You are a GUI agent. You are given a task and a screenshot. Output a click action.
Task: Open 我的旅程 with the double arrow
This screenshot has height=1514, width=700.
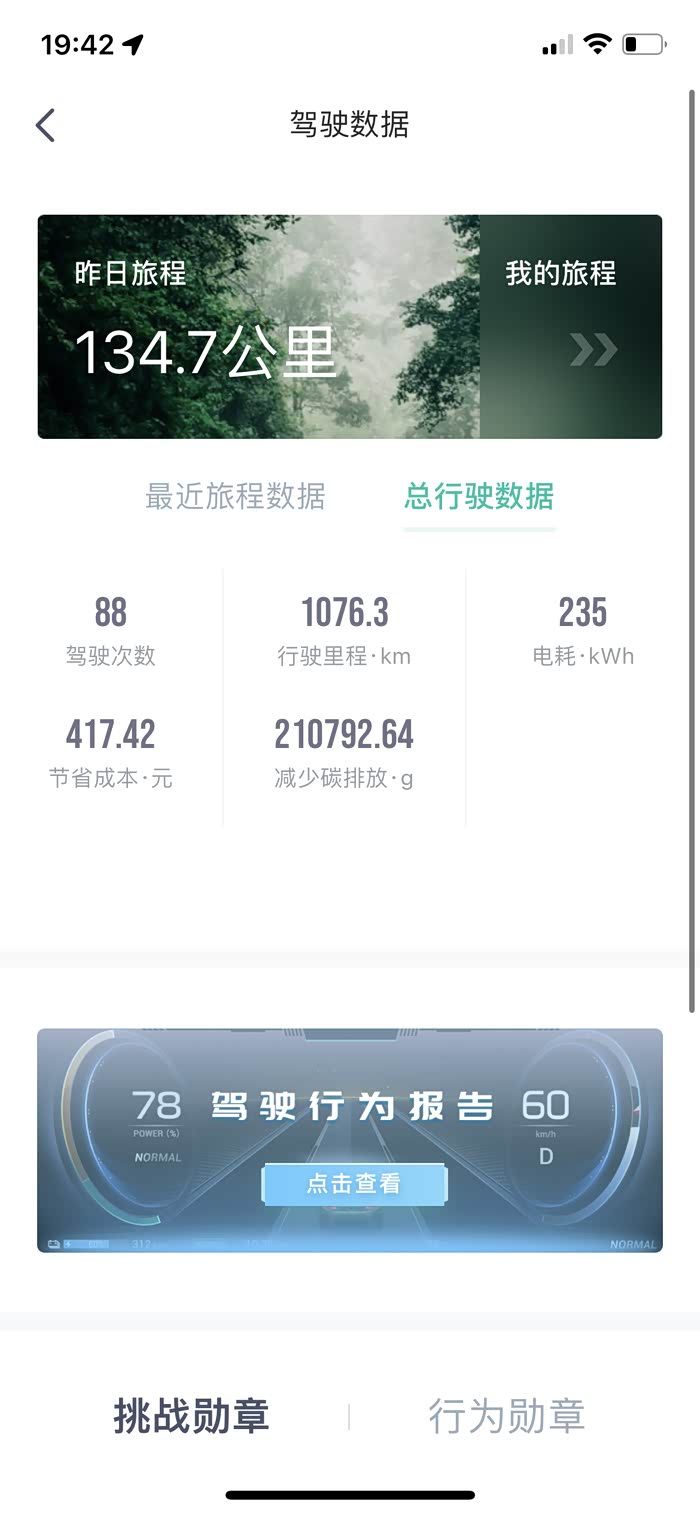pyautogui.click(x=571, y=327)
